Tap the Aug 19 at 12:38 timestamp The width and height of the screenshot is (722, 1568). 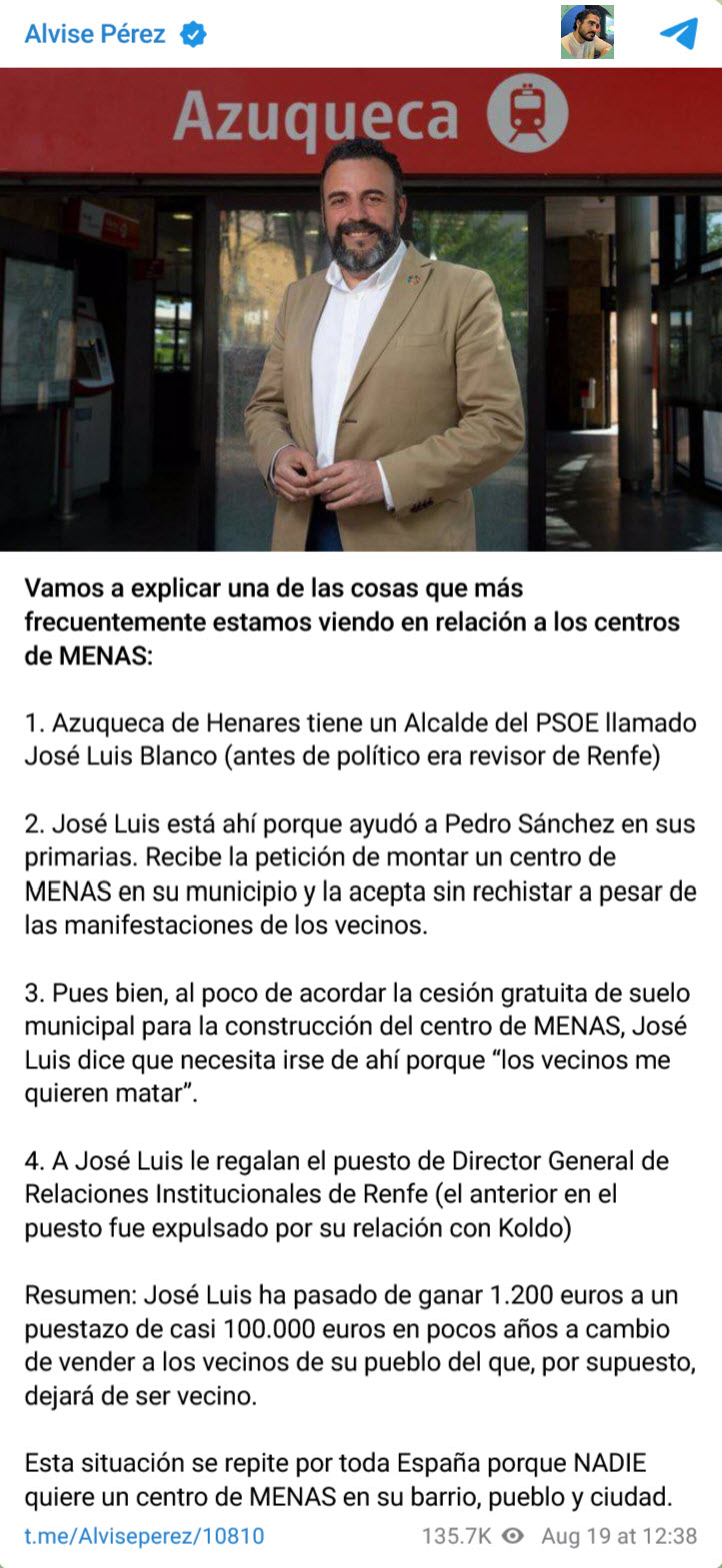pyautogui.click(x=619, y=1536)
